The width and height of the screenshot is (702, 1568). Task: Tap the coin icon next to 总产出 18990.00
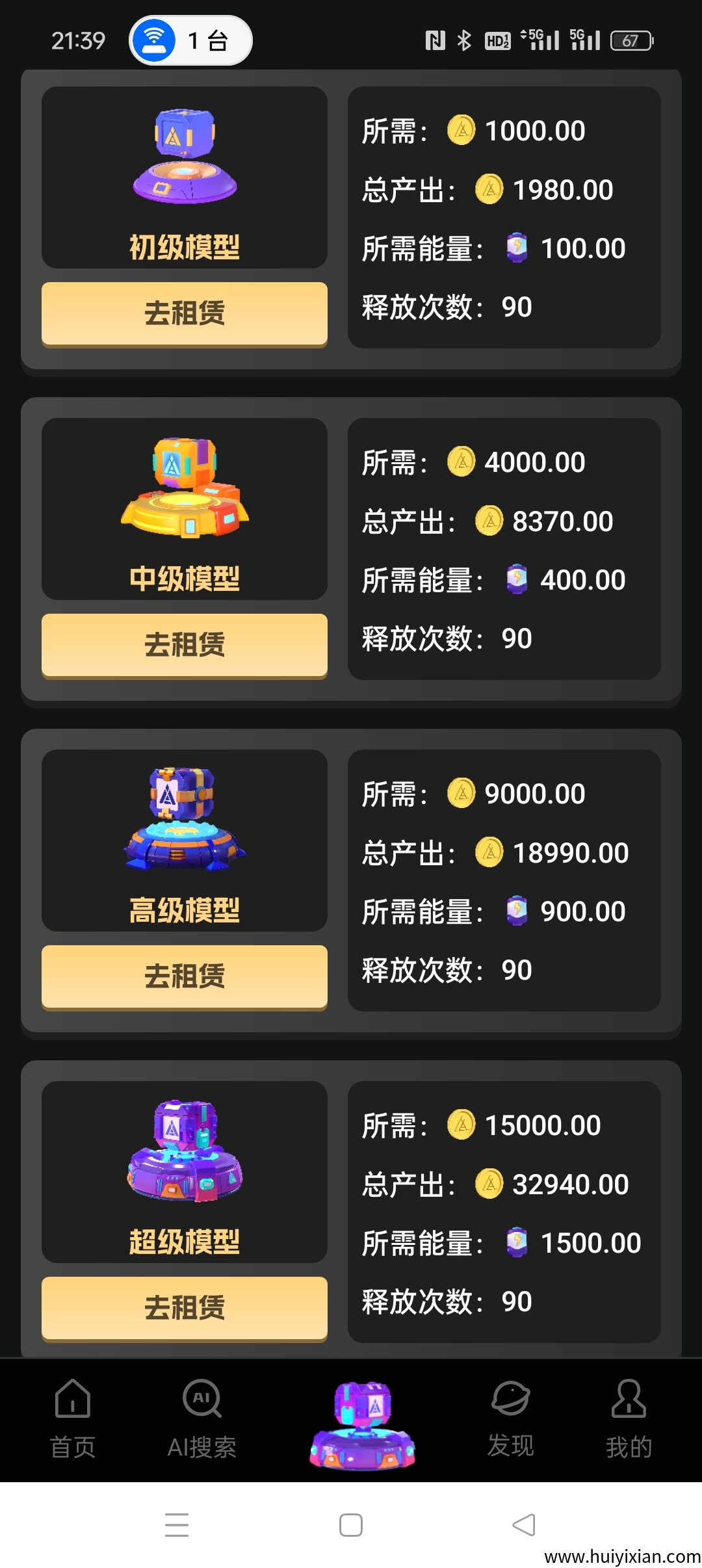pyautogui.click(x=489, y=852)
